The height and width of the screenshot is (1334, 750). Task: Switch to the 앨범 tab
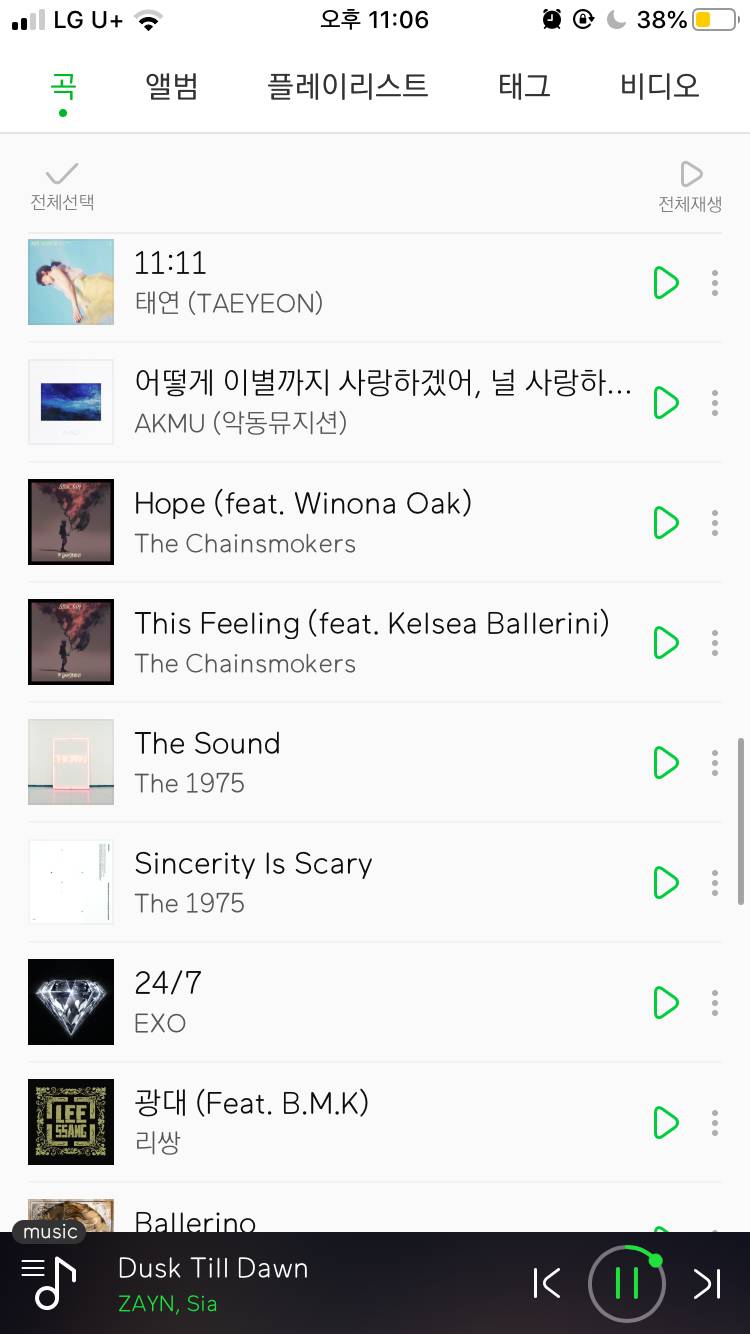tap(170, 87)
